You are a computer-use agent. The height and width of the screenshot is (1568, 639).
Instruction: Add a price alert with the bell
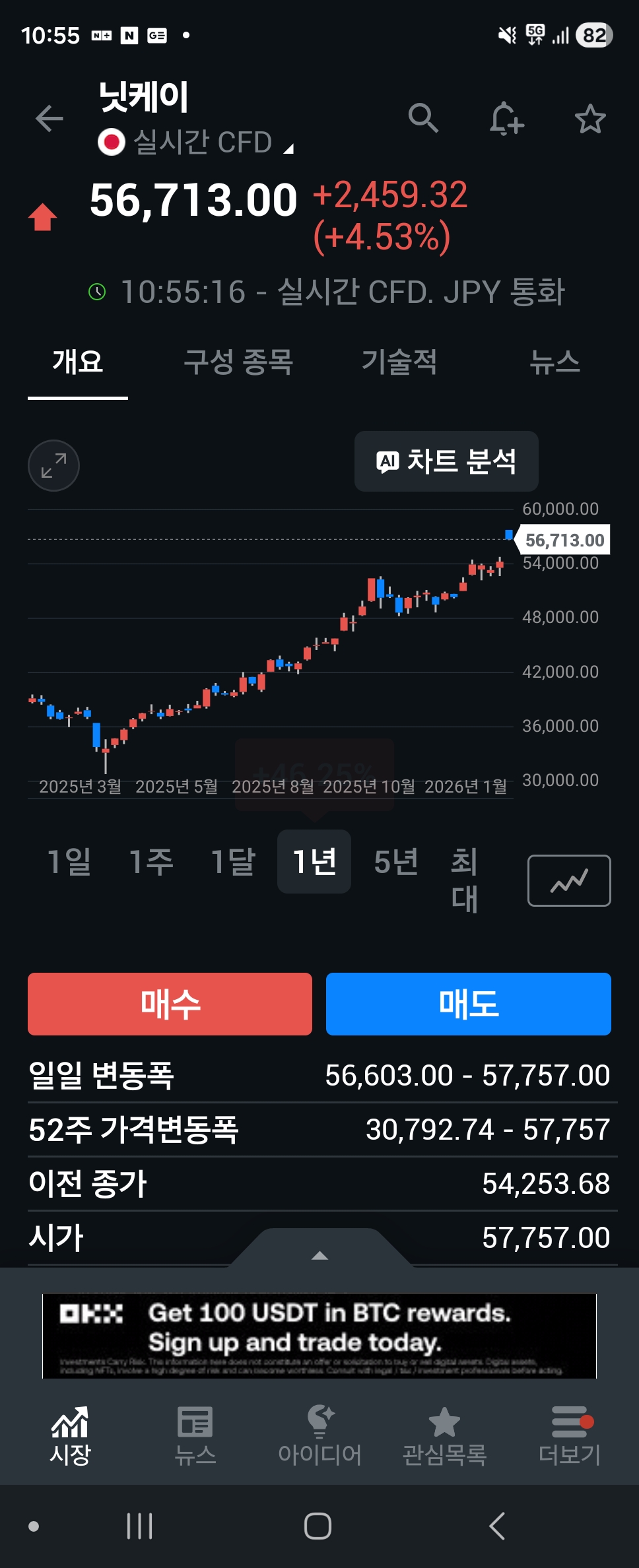506,119
